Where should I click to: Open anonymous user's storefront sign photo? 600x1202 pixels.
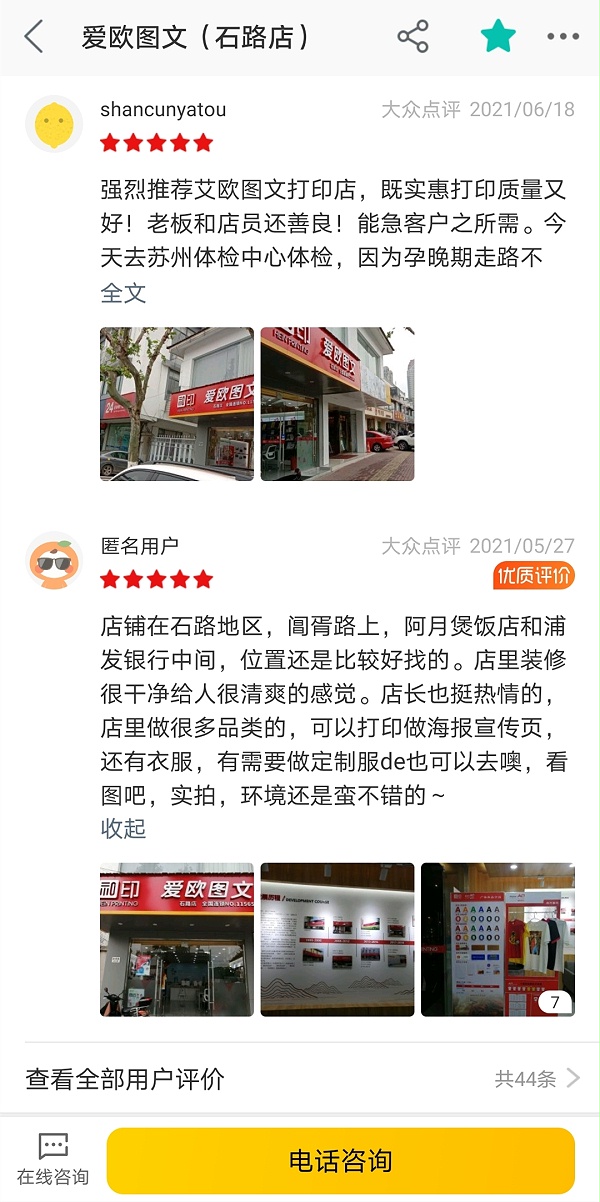pos(177,940)
